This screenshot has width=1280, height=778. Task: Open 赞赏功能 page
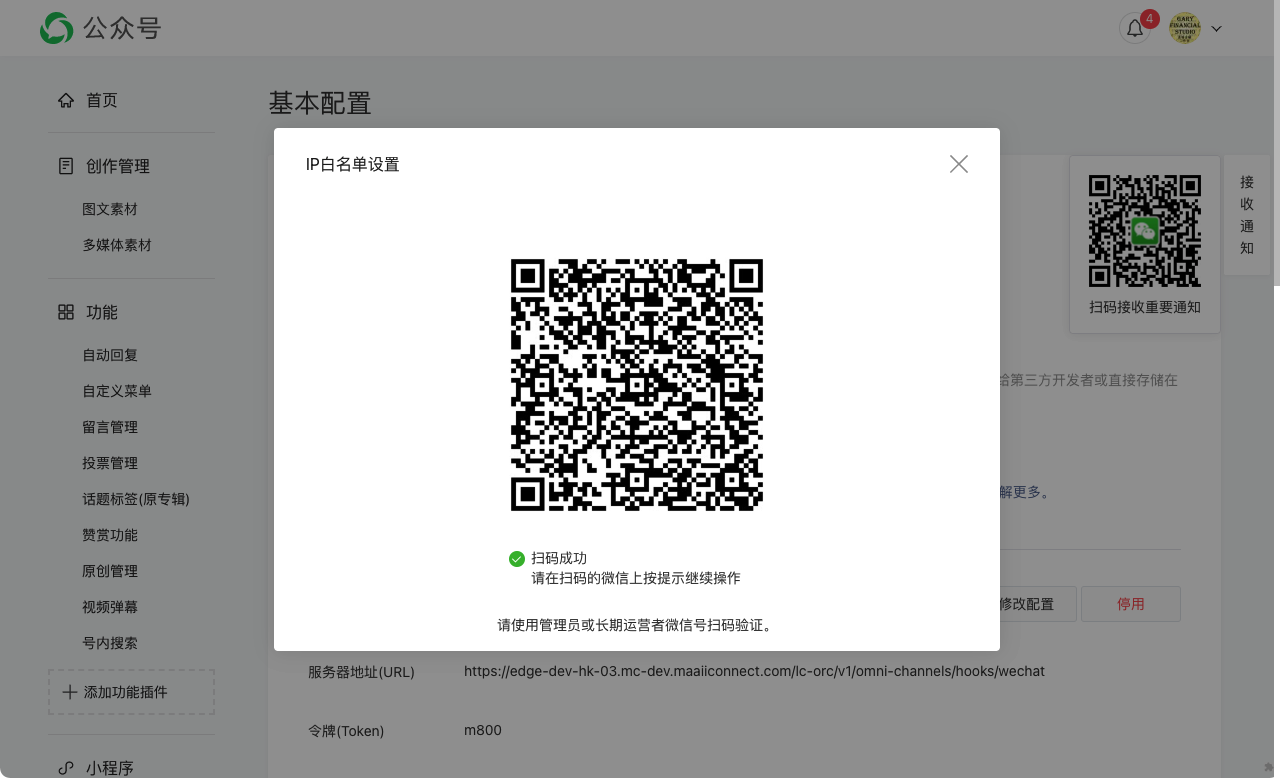click(x=110, y=535)
